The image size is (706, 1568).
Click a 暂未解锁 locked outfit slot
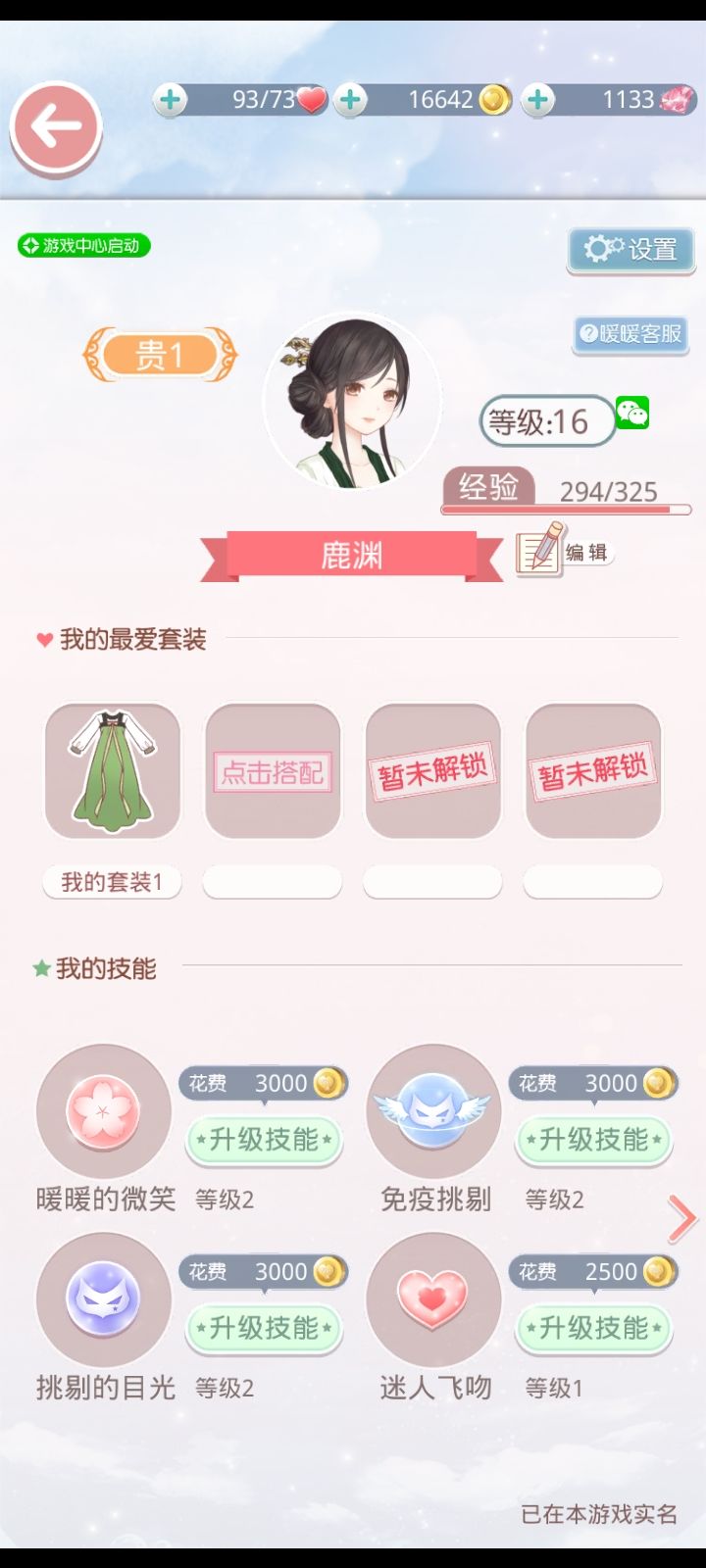tap(432, 770)
